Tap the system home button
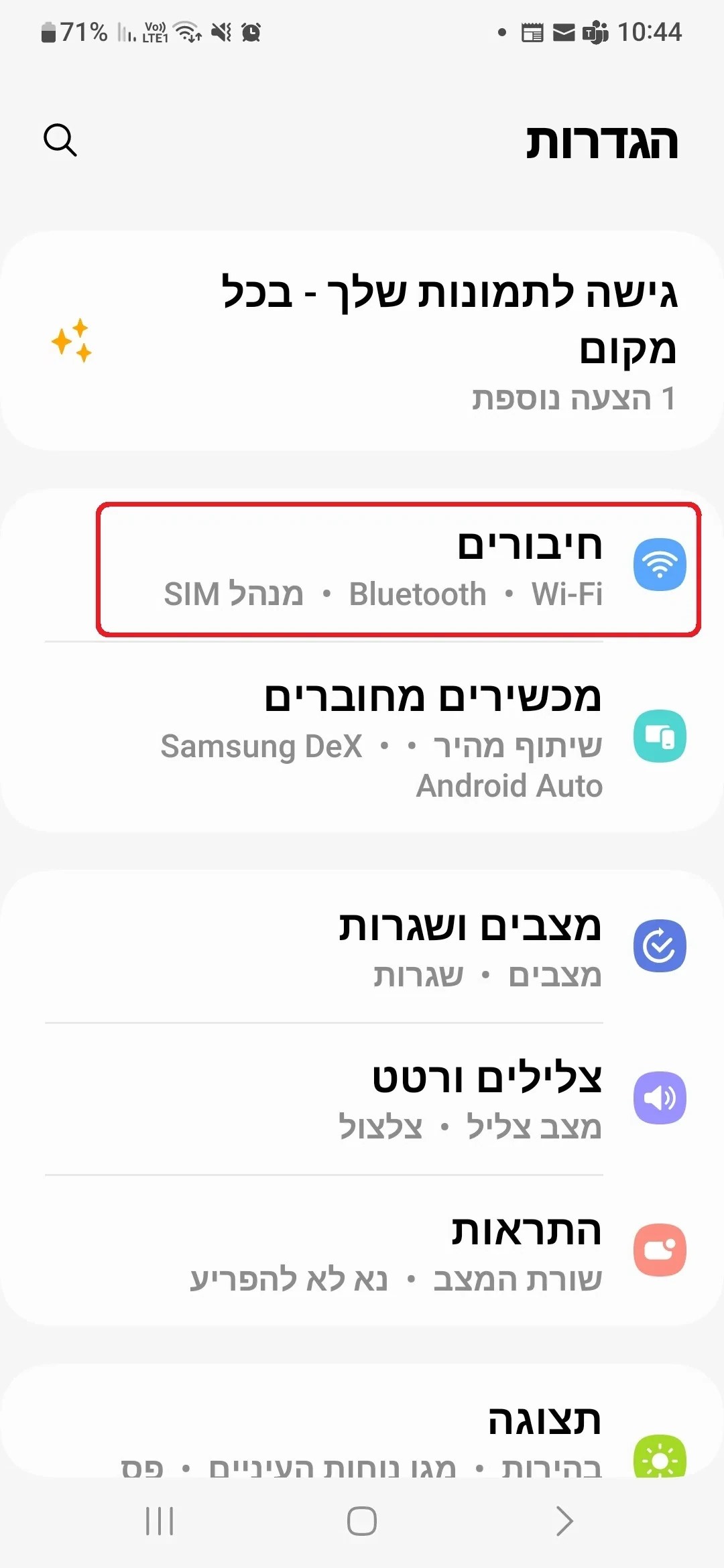The width and height of the screenshot is (724, 1568). tap(362, 1521)
